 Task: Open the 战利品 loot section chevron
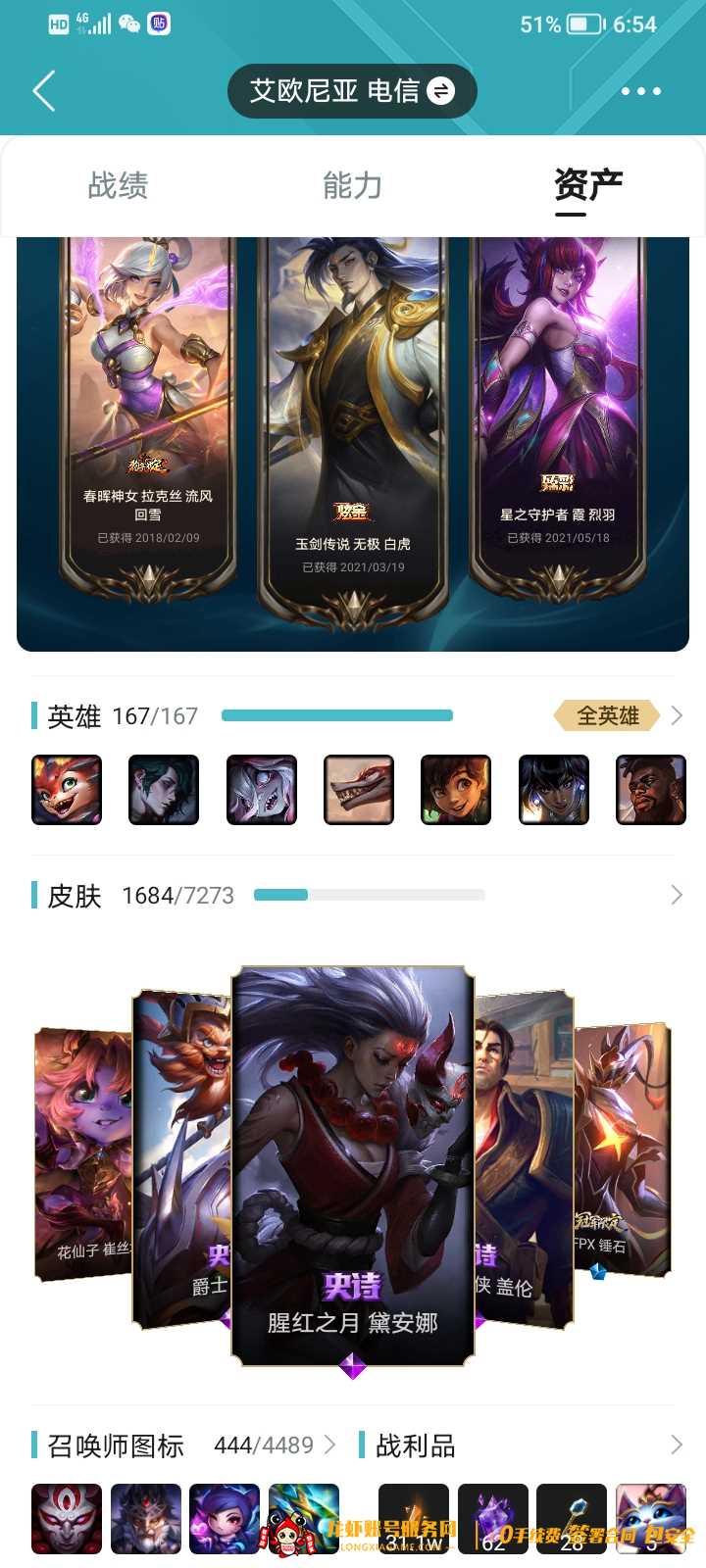(675, 1445)
